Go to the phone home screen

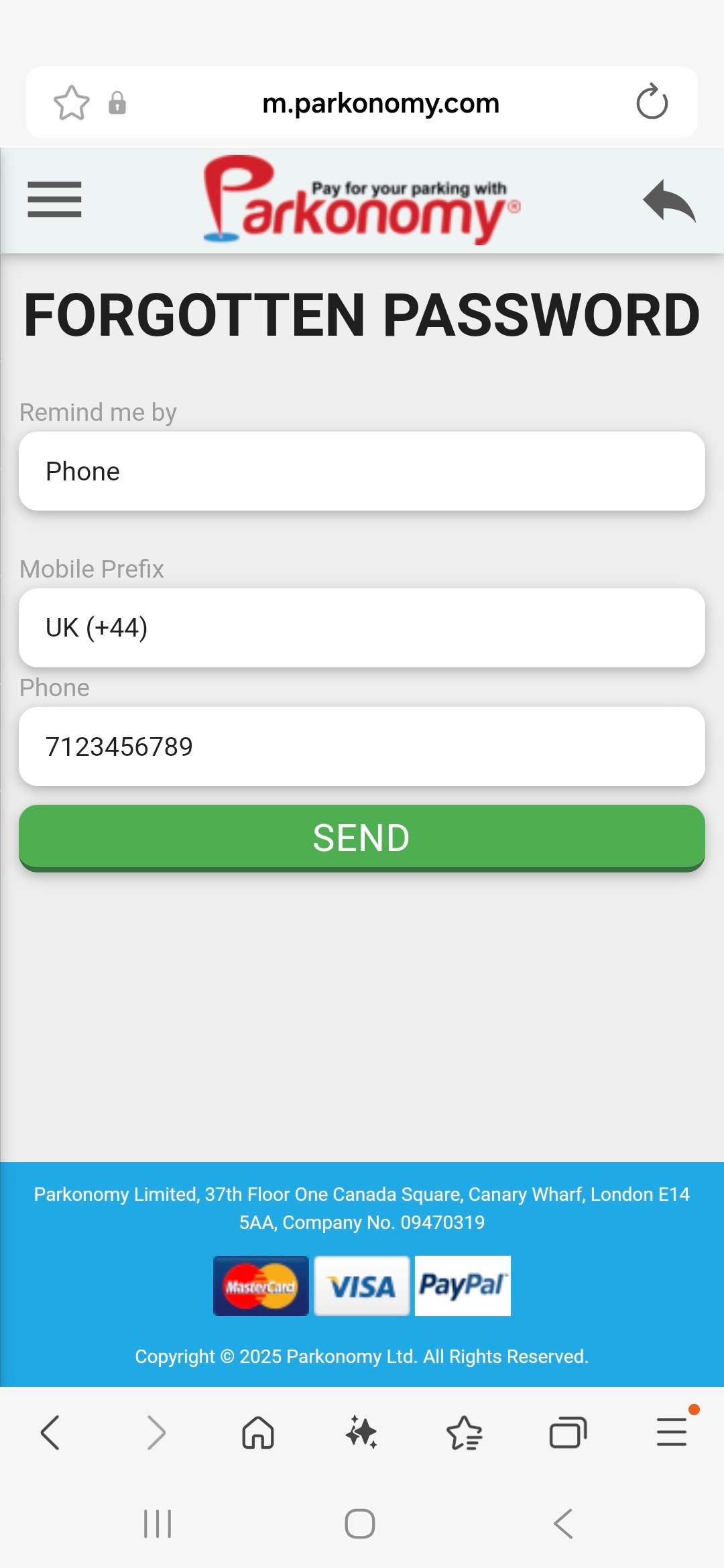point(360,1524)
